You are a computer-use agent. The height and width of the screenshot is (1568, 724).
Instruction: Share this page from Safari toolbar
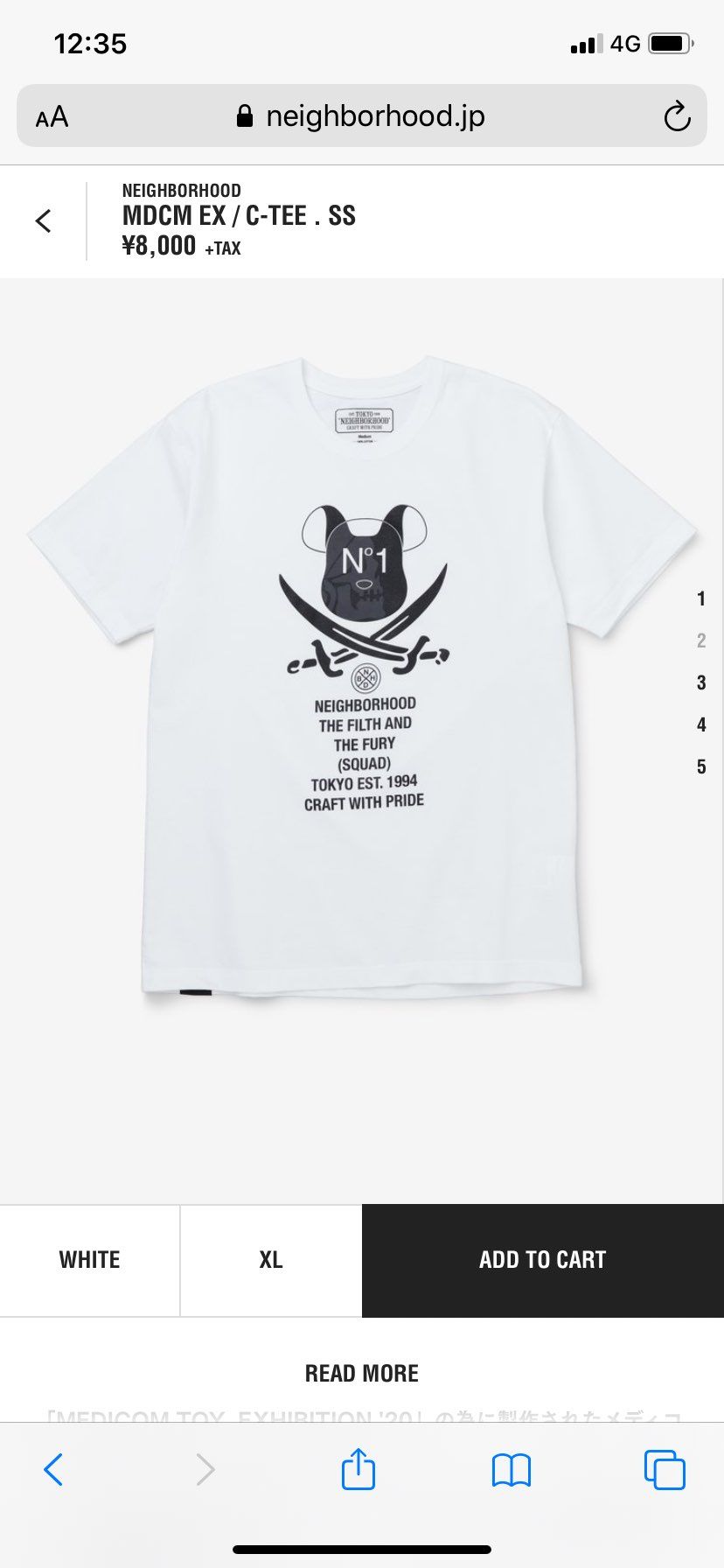358,1470
